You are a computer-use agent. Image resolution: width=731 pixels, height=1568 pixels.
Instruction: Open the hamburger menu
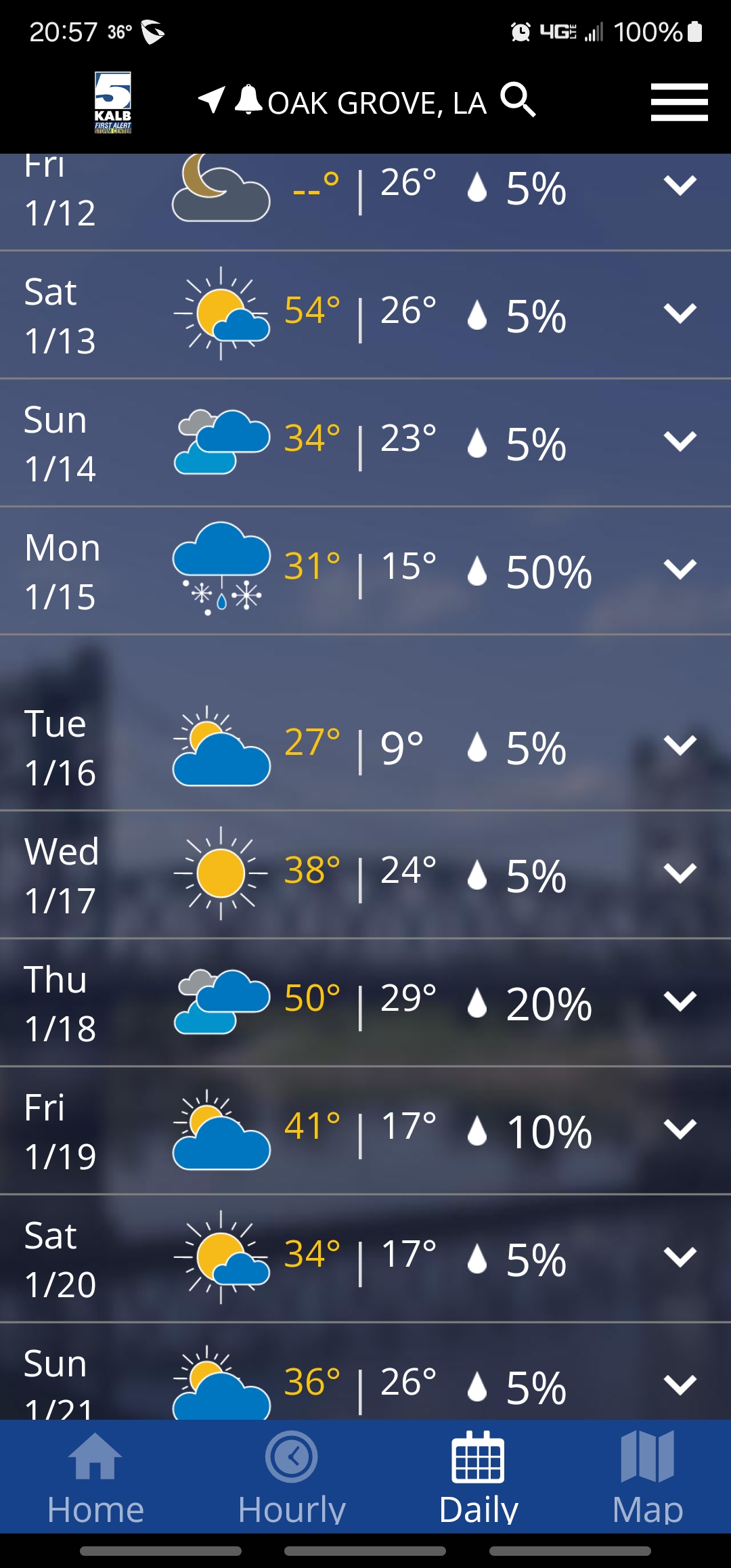tap(679, 102)
